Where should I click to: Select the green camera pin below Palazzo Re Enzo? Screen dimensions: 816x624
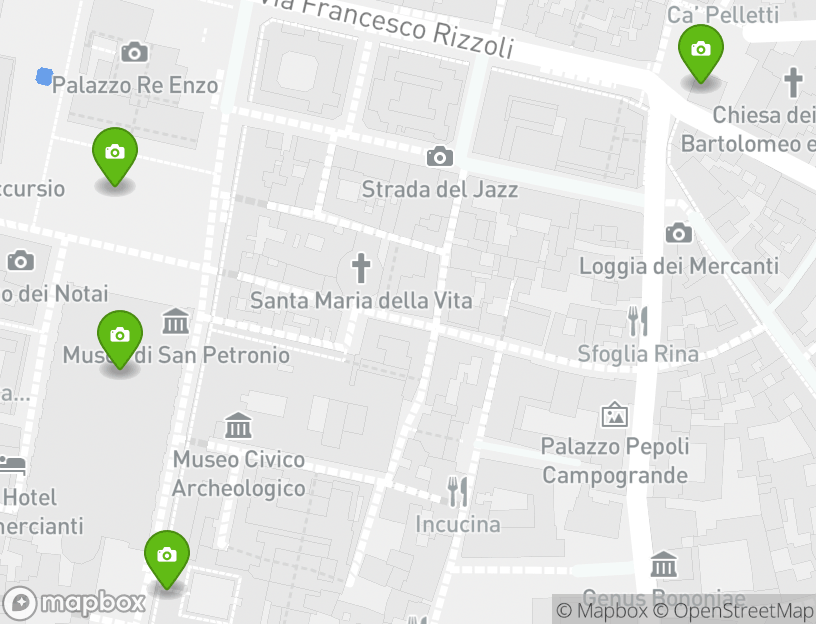115,153
